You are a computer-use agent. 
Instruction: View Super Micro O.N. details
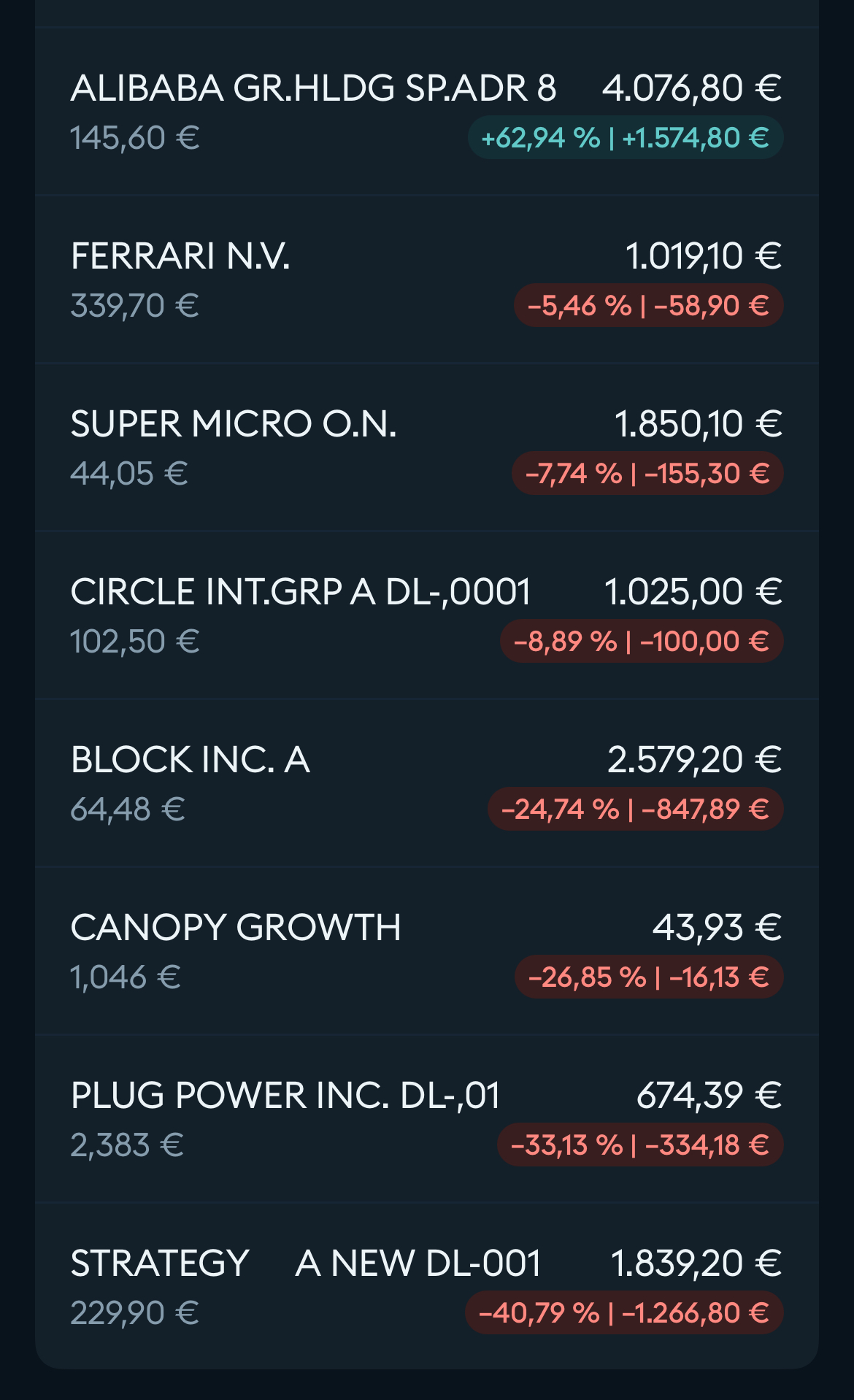[426, 447]
